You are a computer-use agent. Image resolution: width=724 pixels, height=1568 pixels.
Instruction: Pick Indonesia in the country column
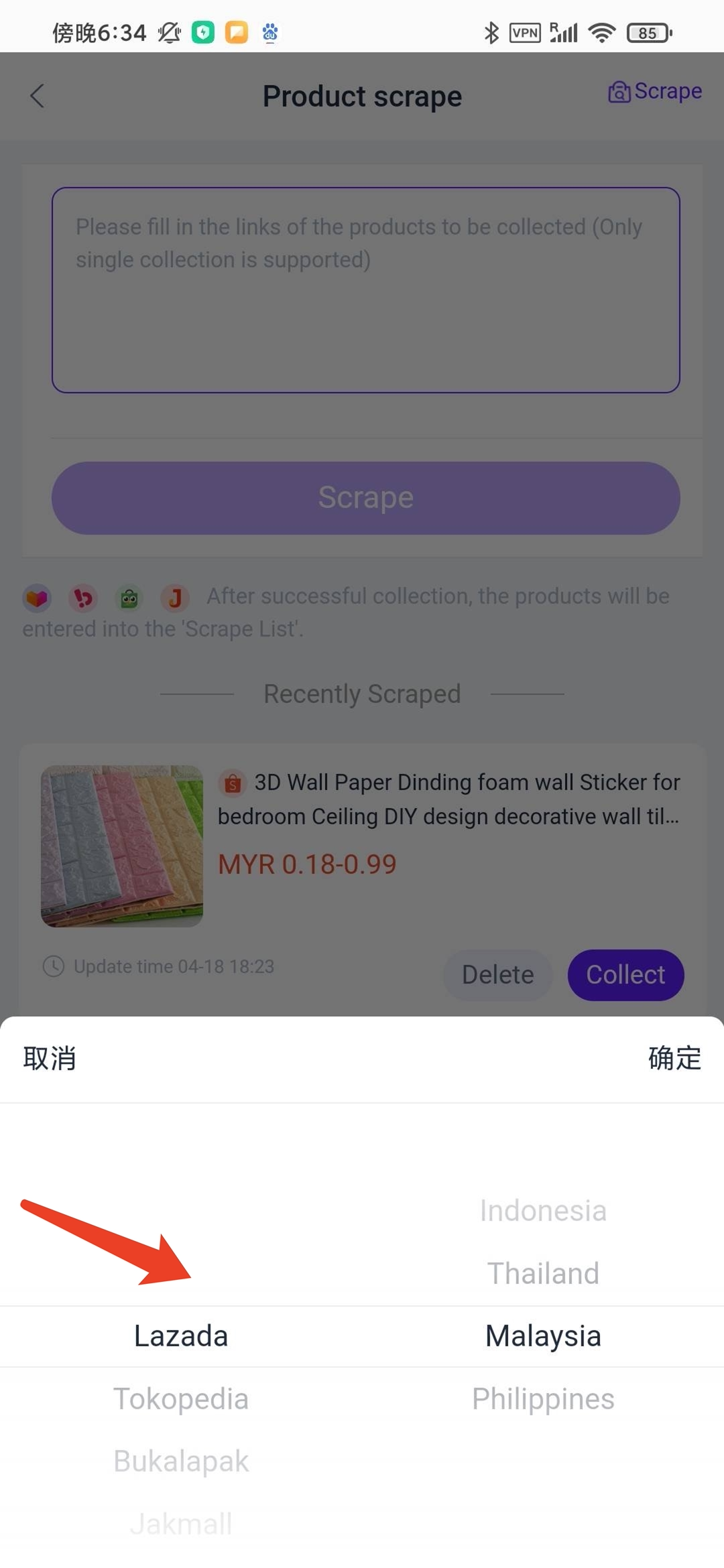(543, 1210)
